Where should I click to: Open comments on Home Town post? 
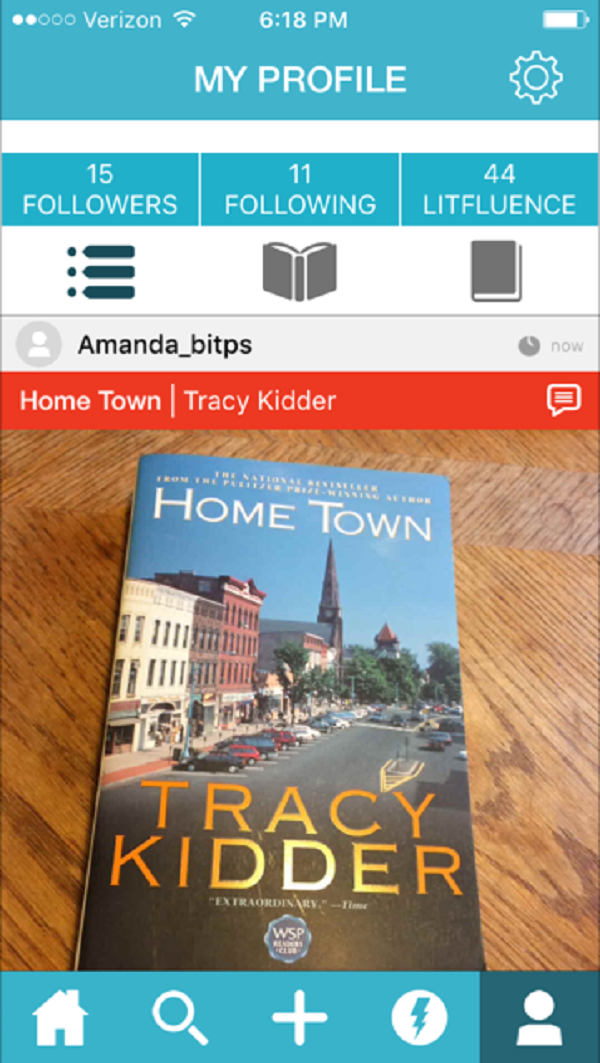pos(563,401)
